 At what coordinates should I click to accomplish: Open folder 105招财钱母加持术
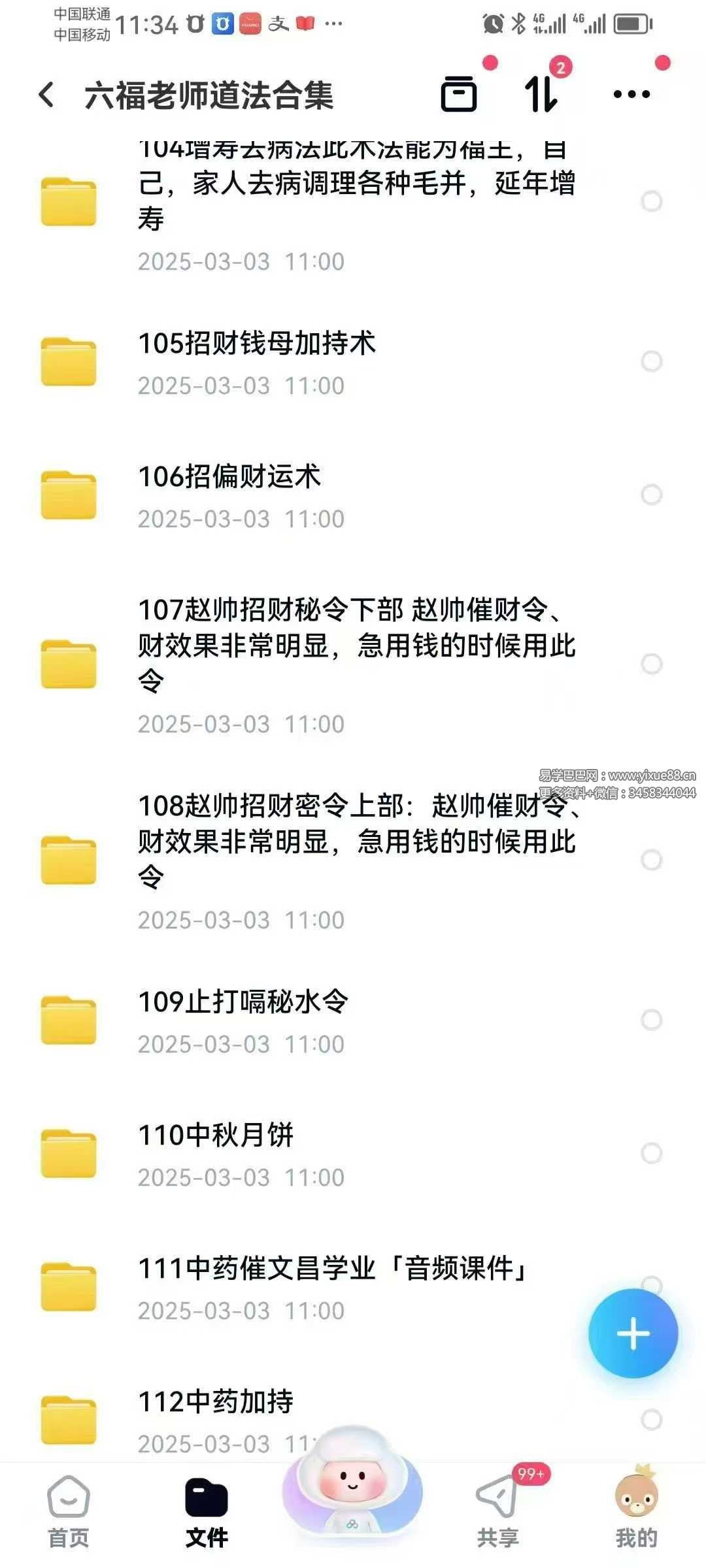pyautogui.click(x=256, y=344)
